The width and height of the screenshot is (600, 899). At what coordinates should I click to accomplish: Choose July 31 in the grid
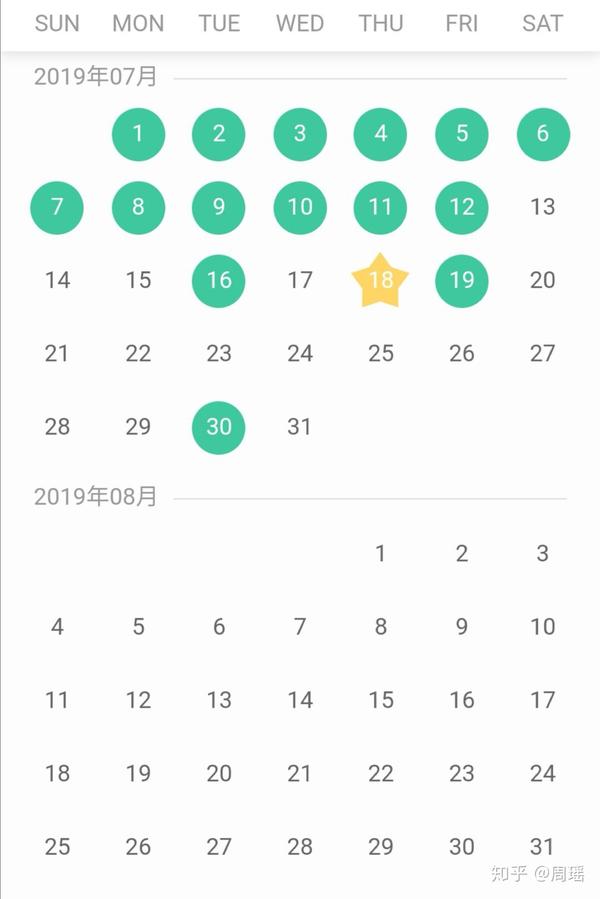point(300,427)
